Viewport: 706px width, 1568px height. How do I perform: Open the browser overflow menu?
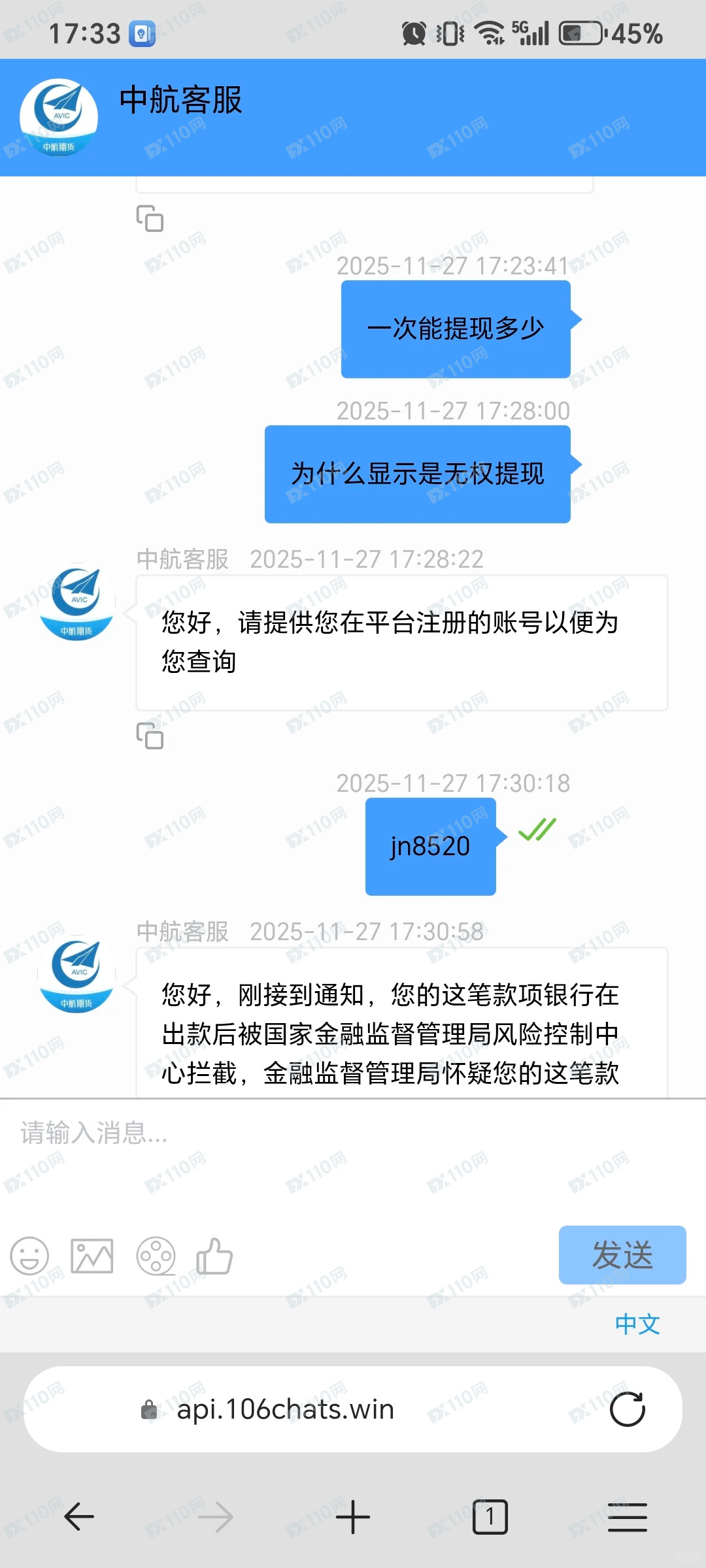click(626, 1516)
